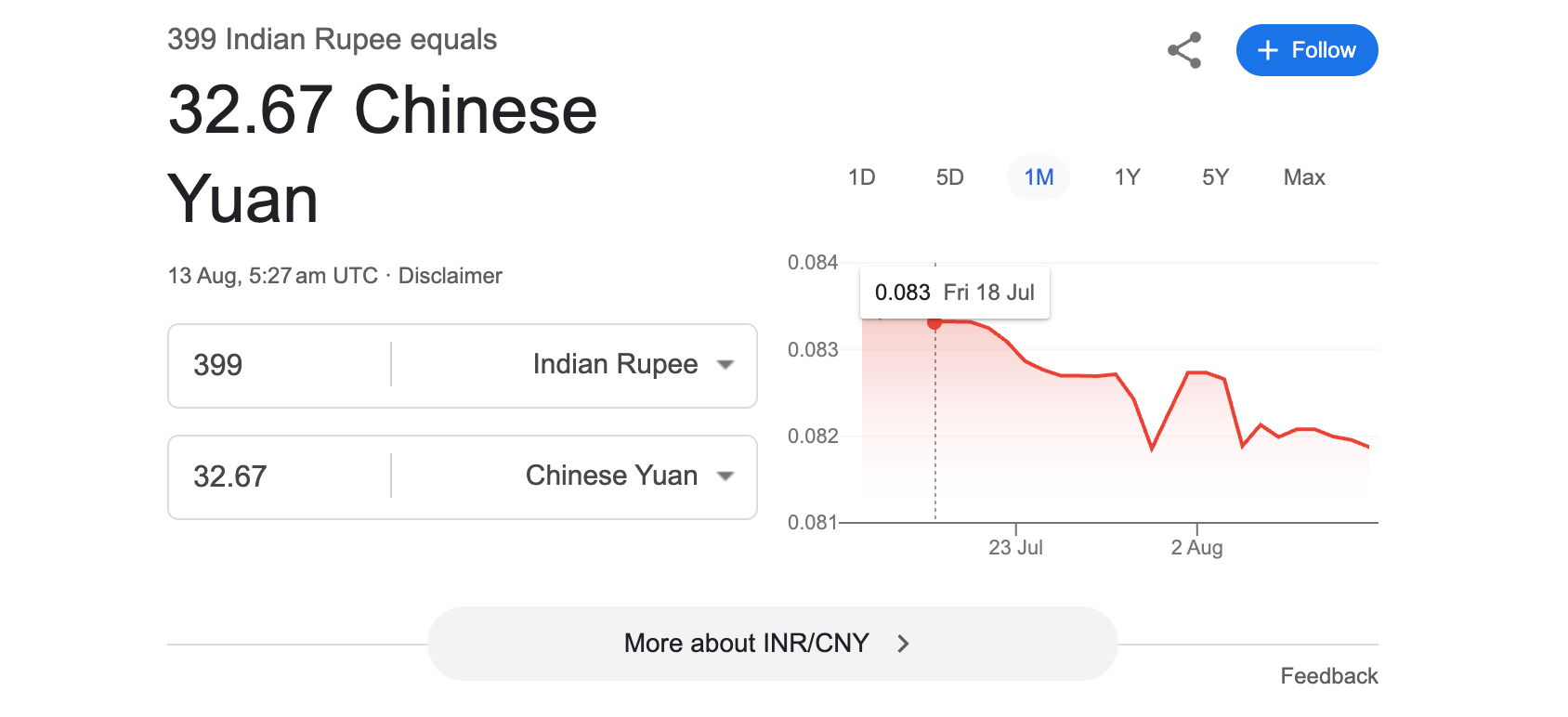This screenshot has height=717, width=1568.
Task: Open the Chinese Yuan currency dropdown
Action: pyautogui.click(x=628, y=476)
